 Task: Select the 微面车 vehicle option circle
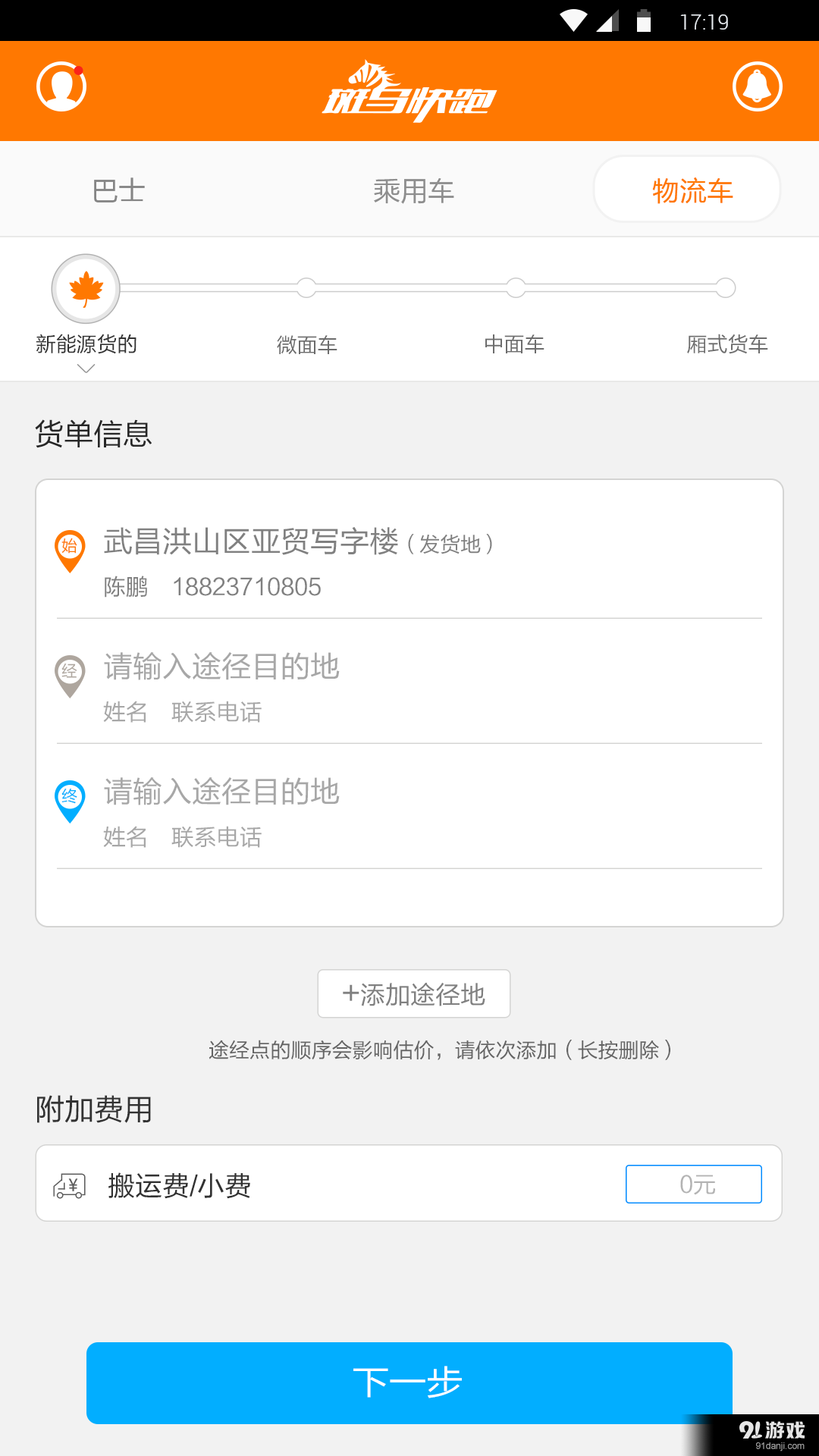tap(306, 287)
